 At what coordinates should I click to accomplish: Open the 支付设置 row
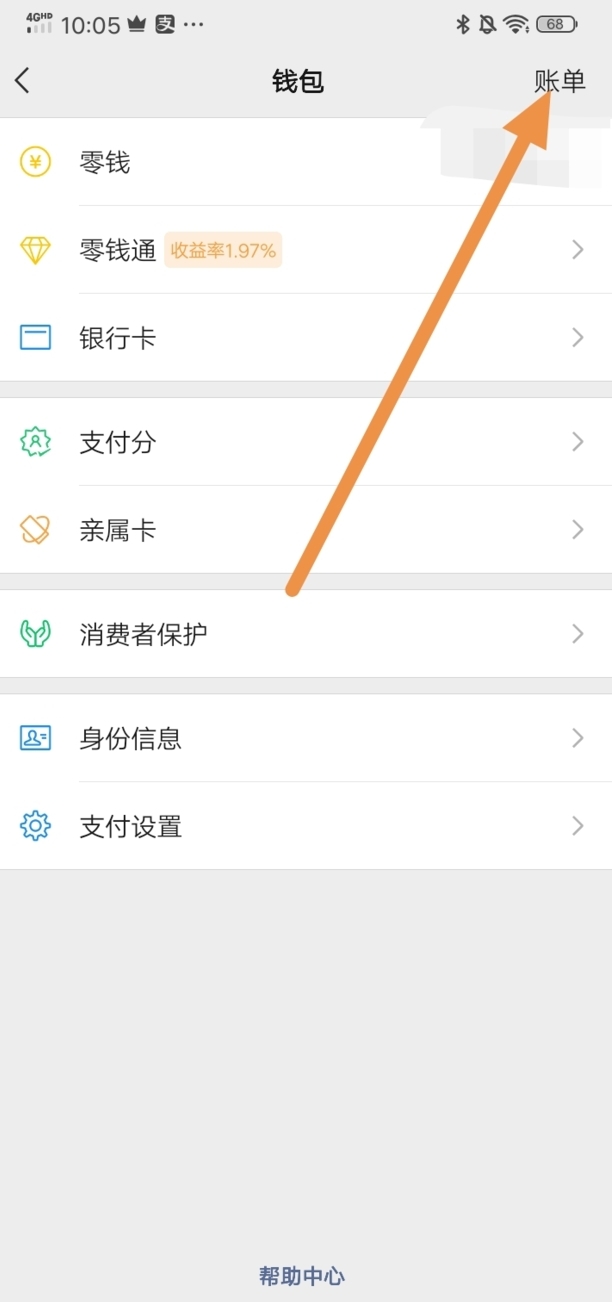[306, 826]
